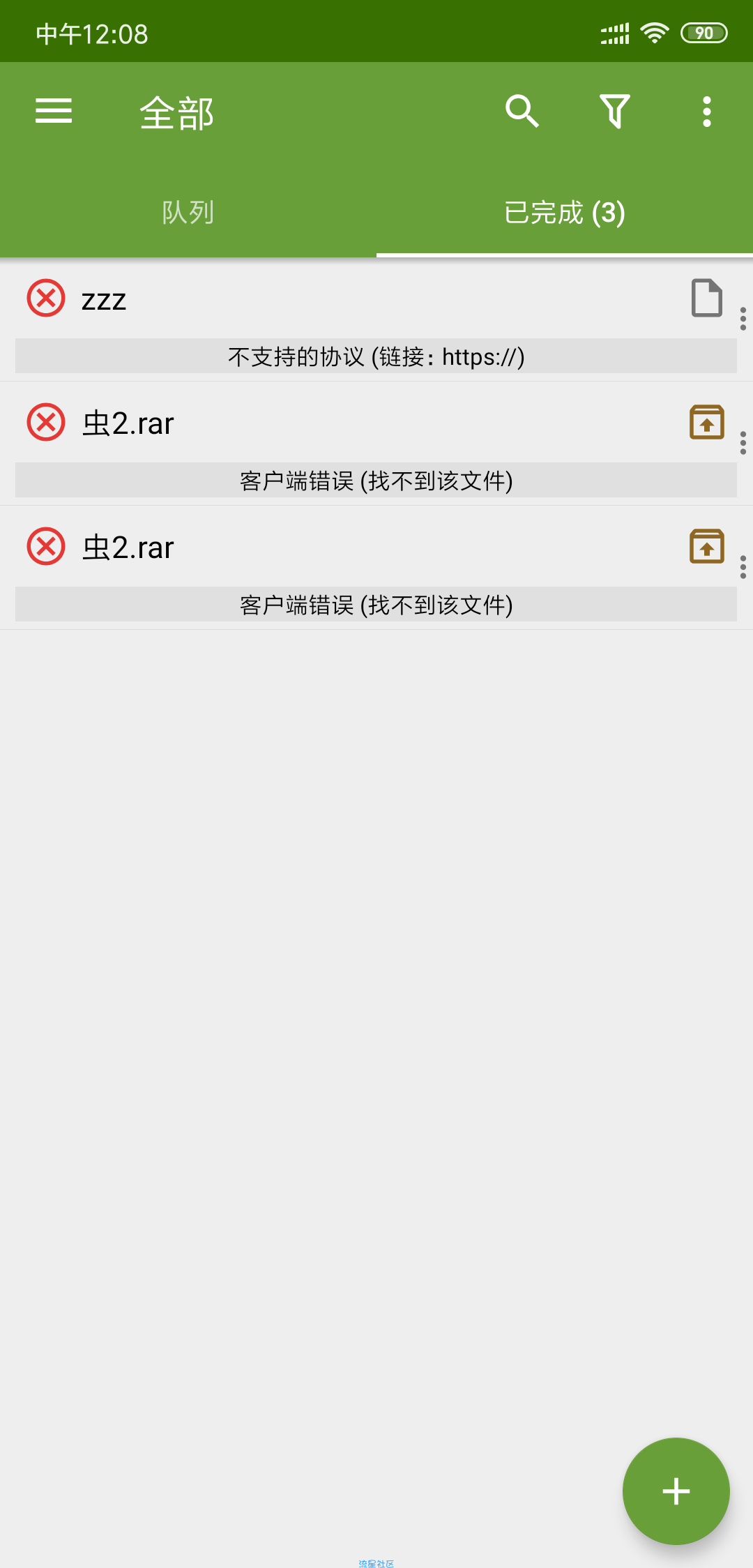The image size is (753, 1568).
Task: Add a new download with plus button
Action: pyautogui.click(x=676, y=1491)
